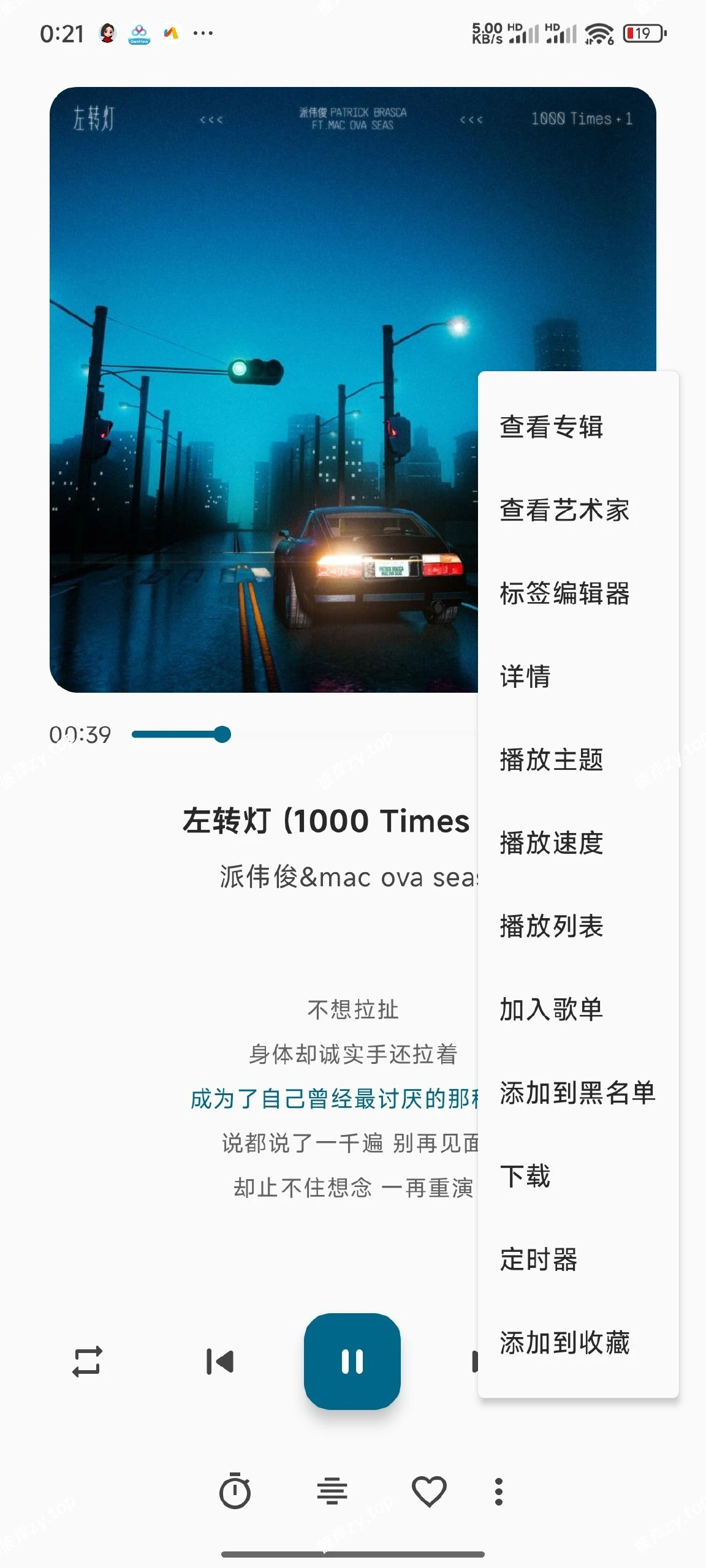Select the repeat playback mode icon
The width and height of the screenshot is (706, 1568).
pyautogui.click(x=86, y=1362)
